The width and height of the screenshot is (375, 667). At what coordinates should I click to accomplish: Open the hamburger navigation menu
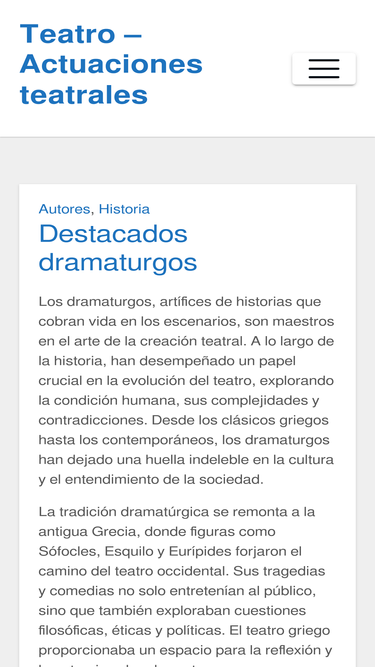(324, 68)
